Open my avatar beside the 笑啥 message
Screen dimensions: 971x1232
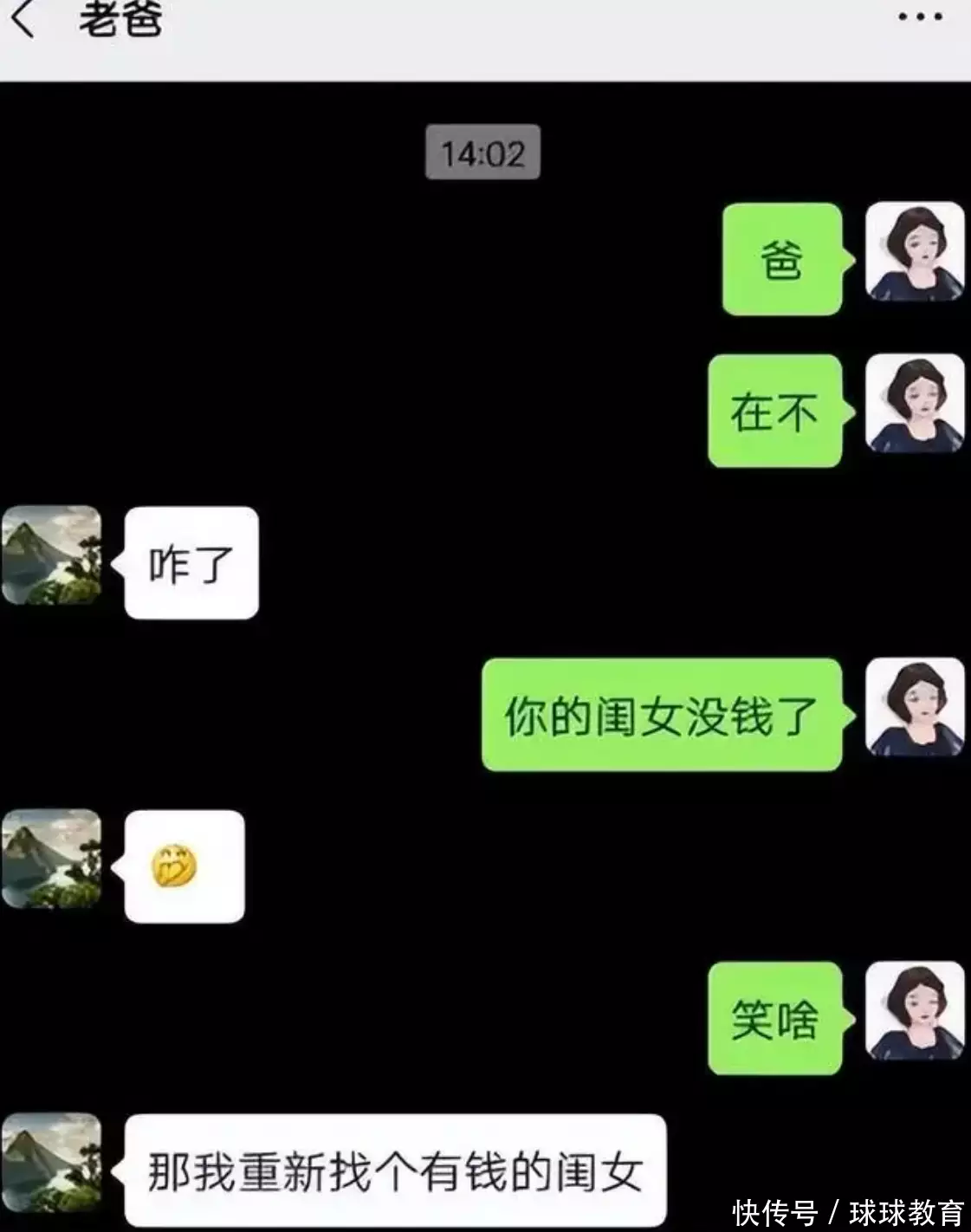pos(915,1010)
